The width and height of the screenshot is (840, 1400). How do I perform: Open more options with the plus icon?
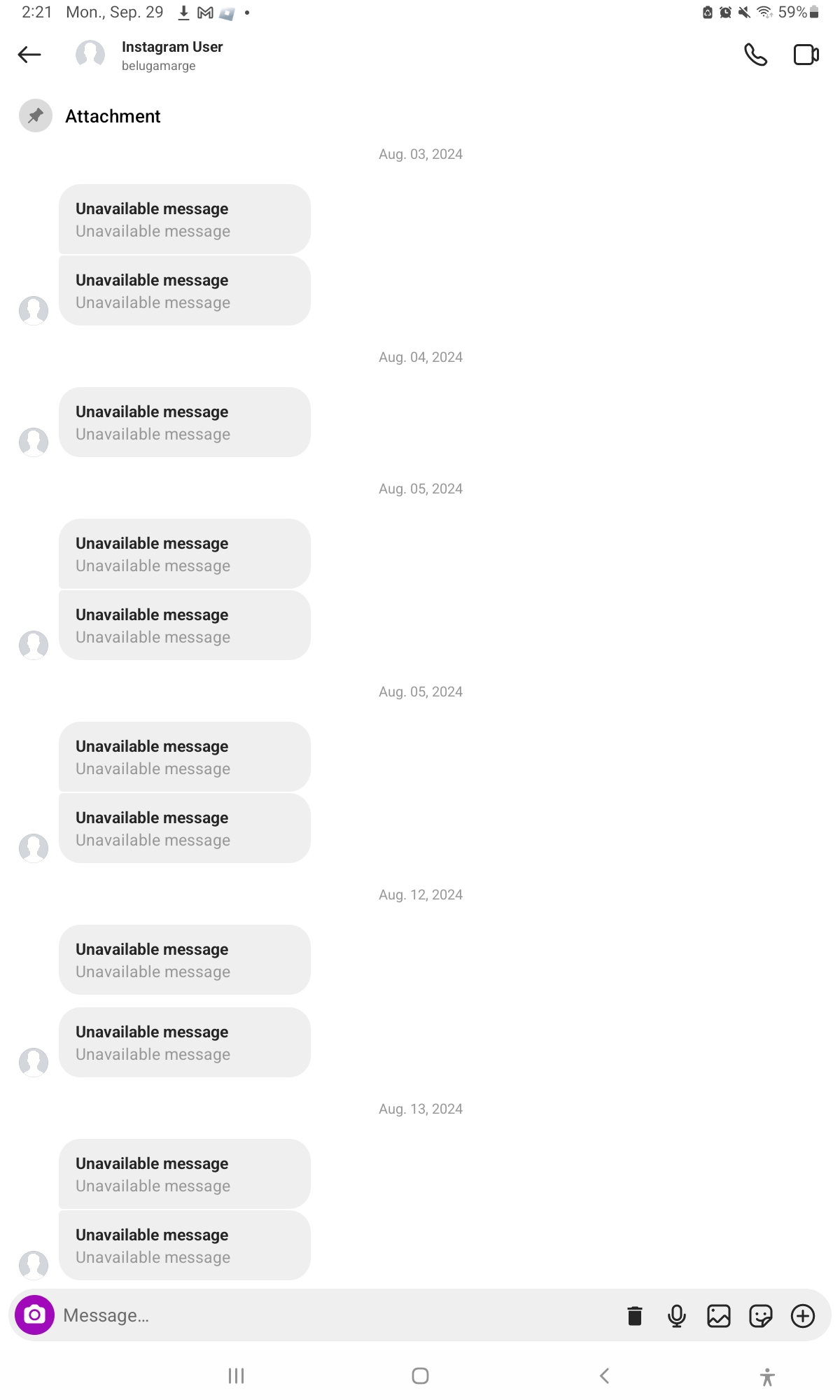[803, 1316]
